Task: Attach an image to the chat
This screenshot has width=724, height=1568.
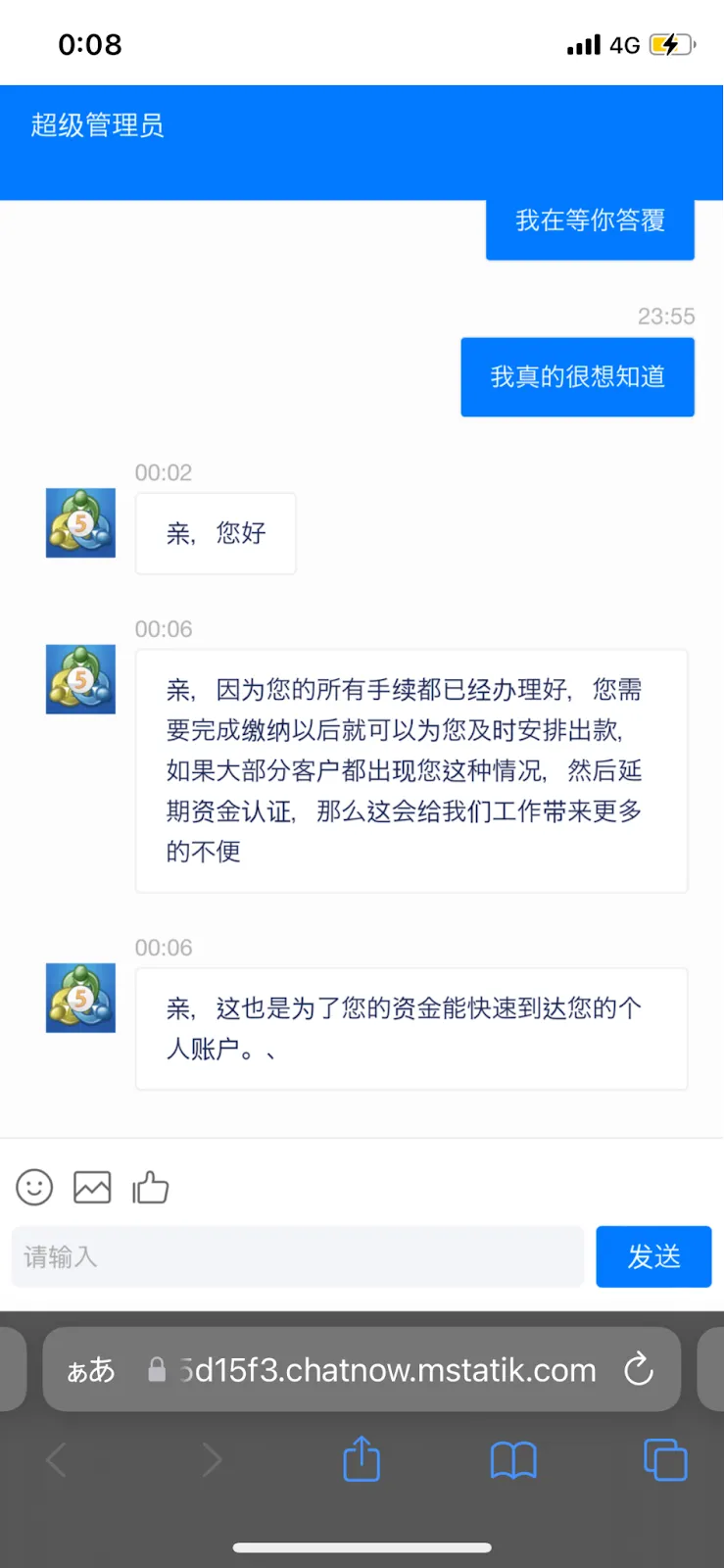Action: pyautogui.click(x=92, y=1187)
